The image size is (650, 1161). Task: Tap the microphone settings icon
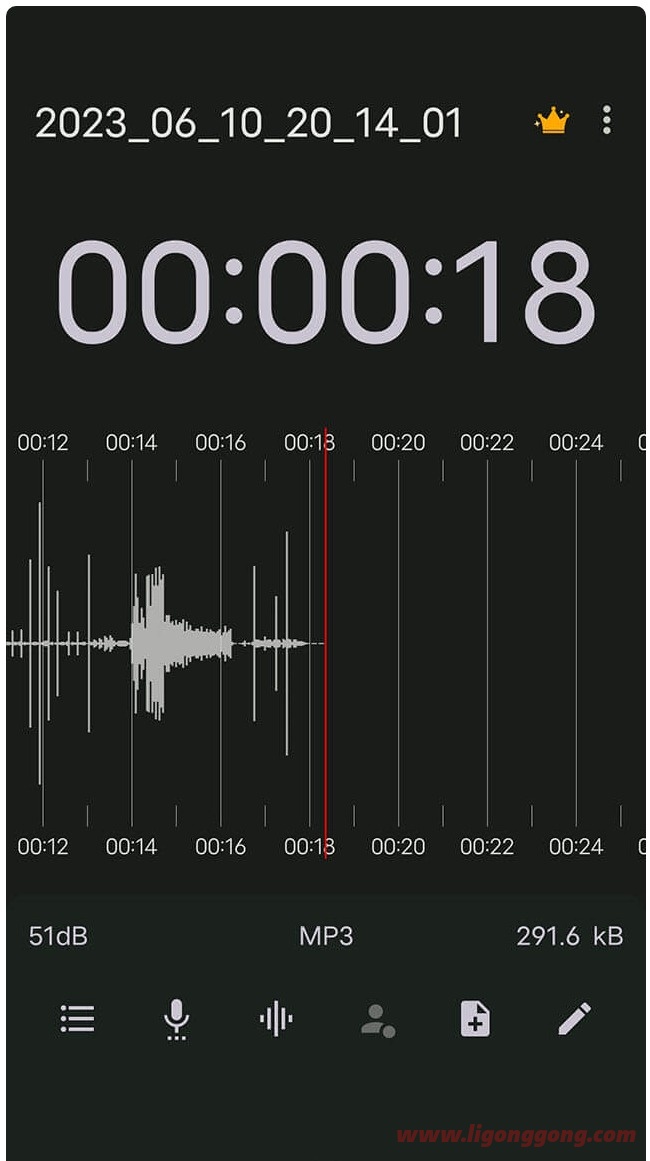point(176,1020)
